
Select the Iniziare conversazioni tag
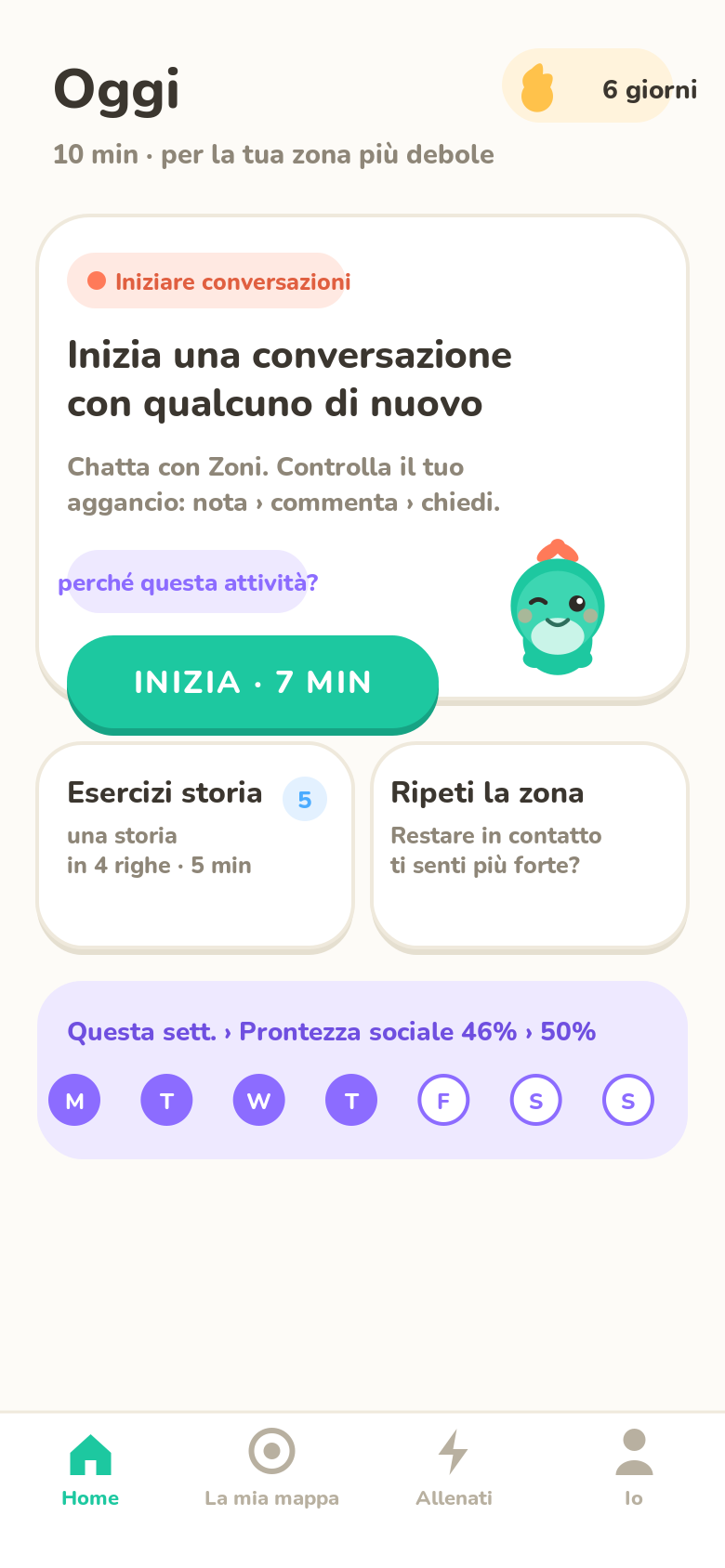(x=208, y=281)
